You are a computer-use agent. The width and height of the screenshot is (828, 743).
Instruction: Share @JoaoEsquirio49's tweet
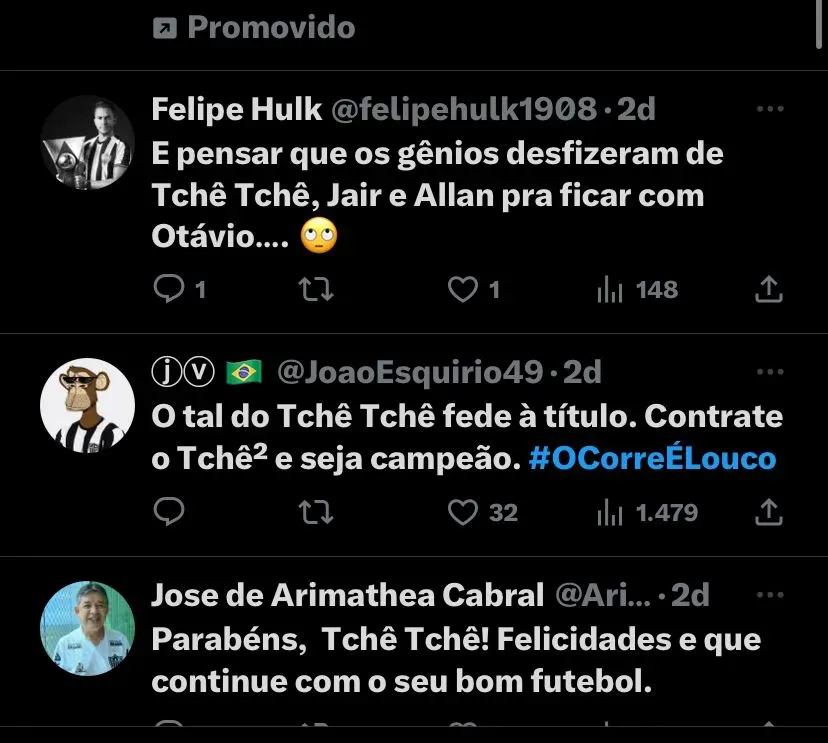tap(767, 513)
